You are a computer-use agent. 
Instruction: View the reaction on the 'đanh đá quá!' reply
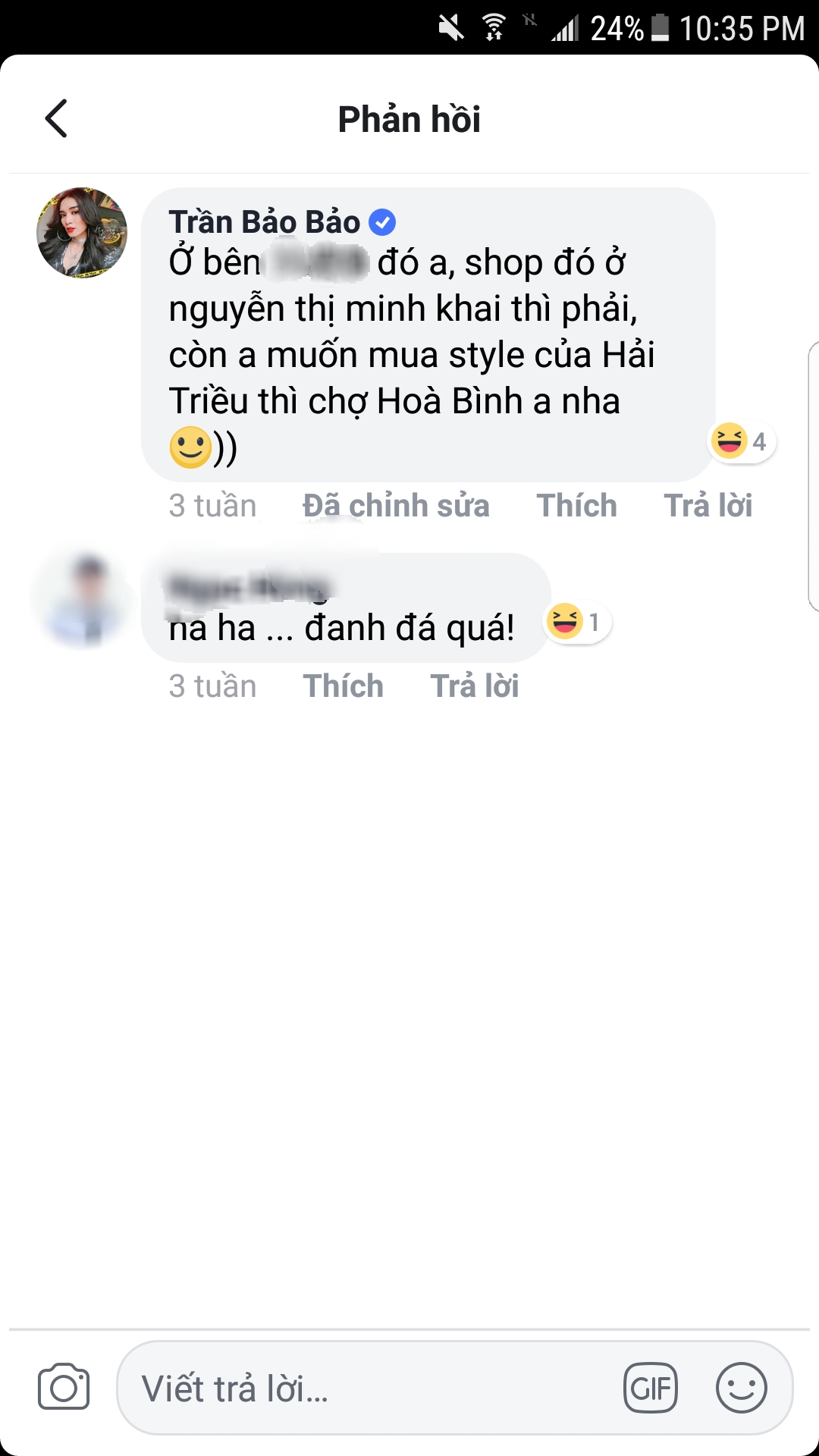tap(577, 623)
